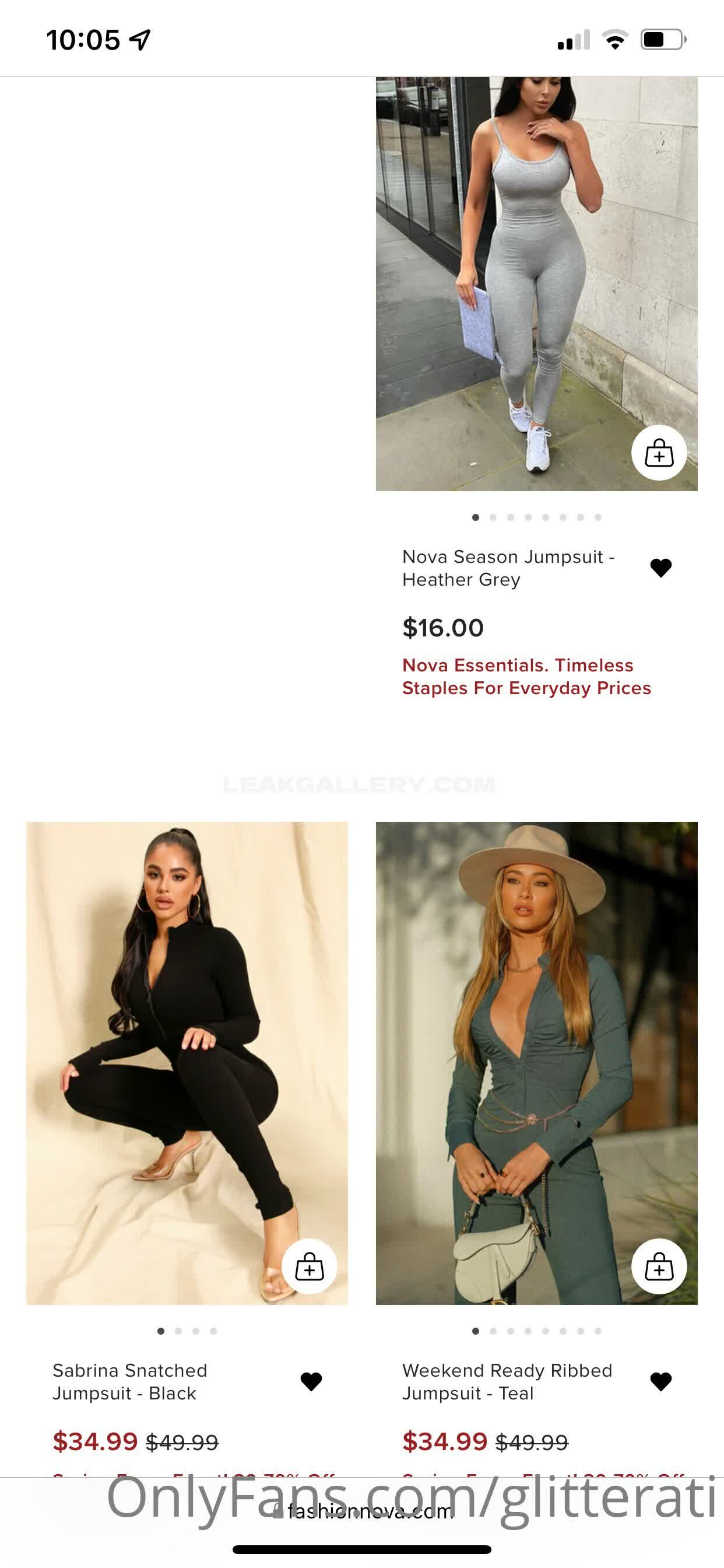Select Nova Season Jumpsuit image page dots
Screen dimensions: 724x1568
click(536, 517)
